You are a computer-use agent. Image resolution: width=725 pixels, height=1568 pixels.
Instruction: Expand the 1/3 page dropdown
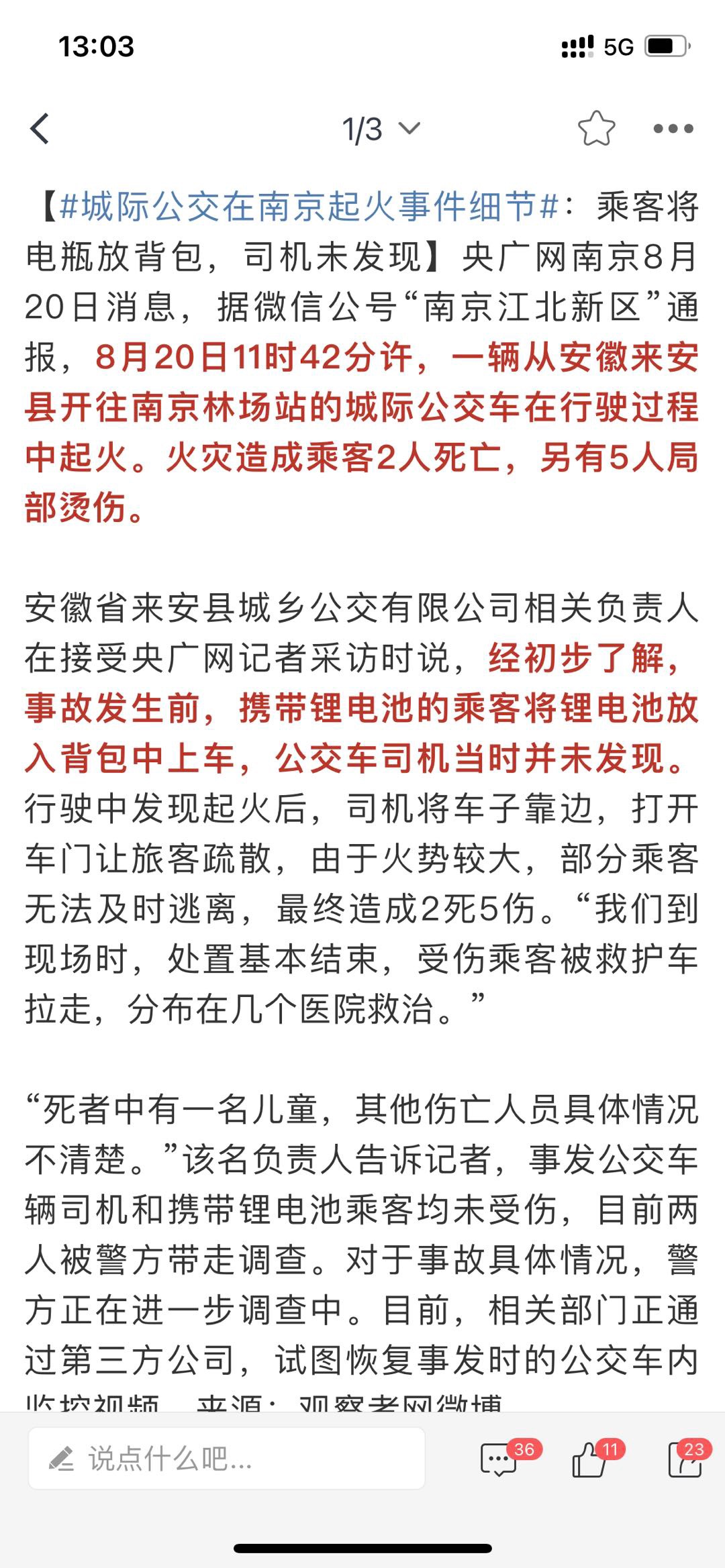[381, 129]
